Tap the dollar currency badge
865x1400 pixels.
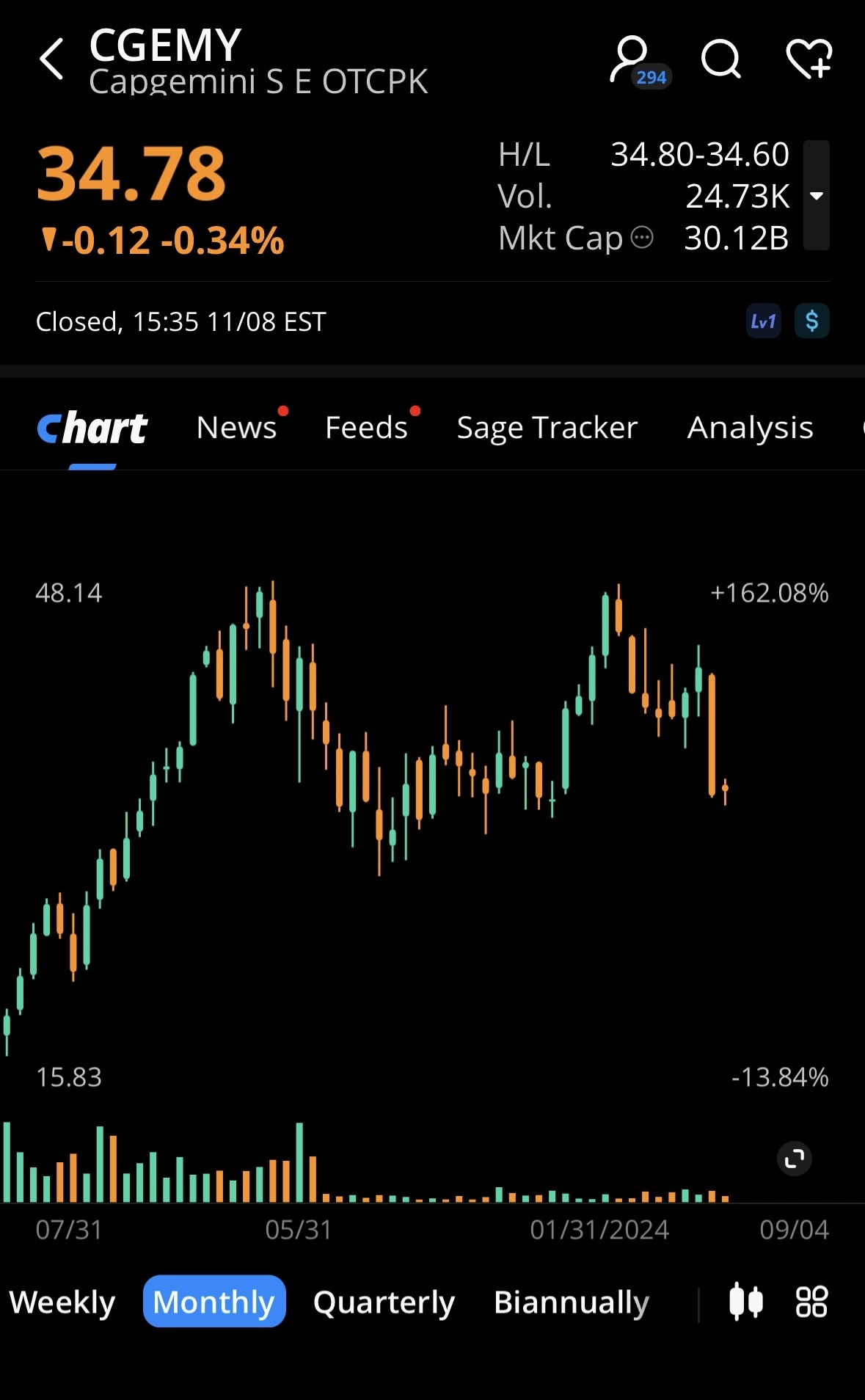pyautogui.click(x=811, y=321)
